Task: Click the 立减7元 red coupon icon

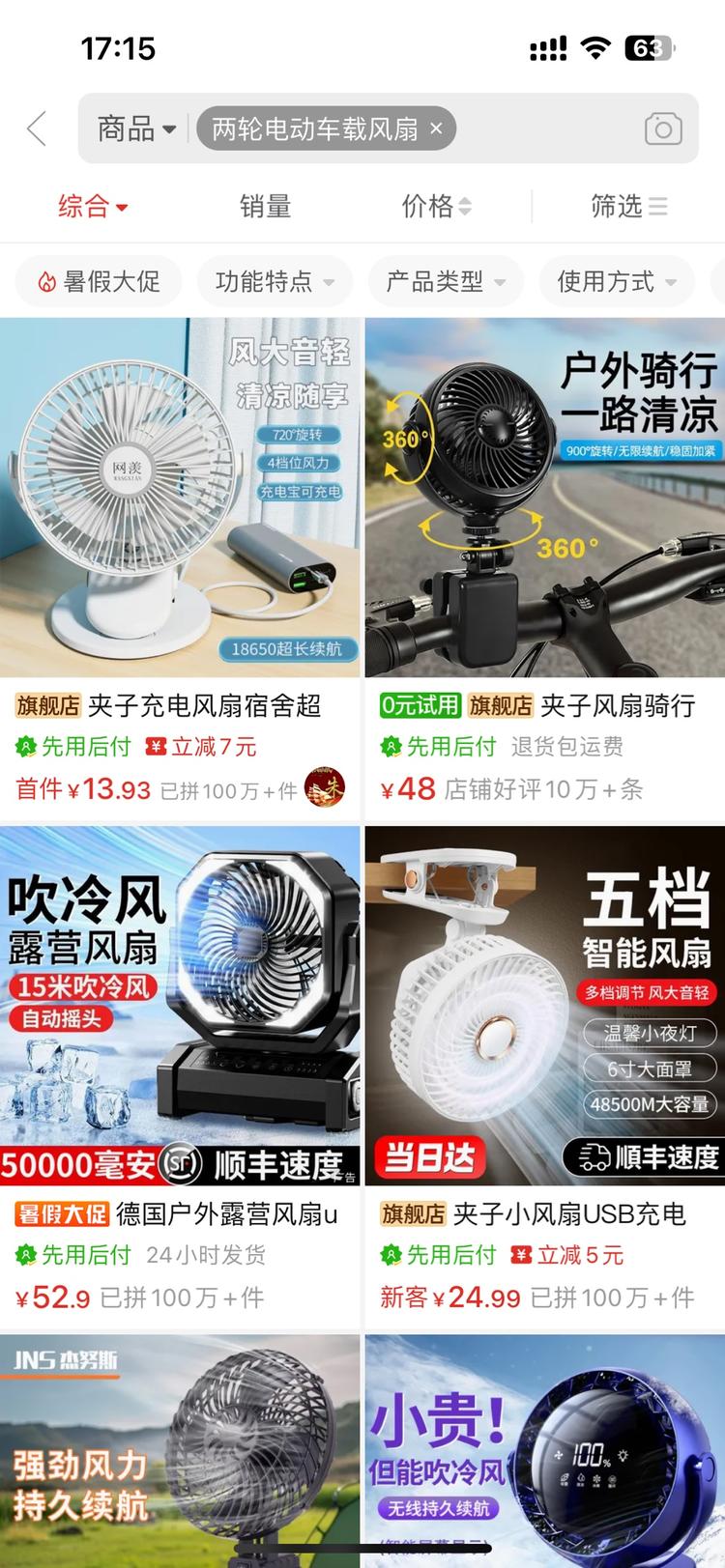Action: 159,747
